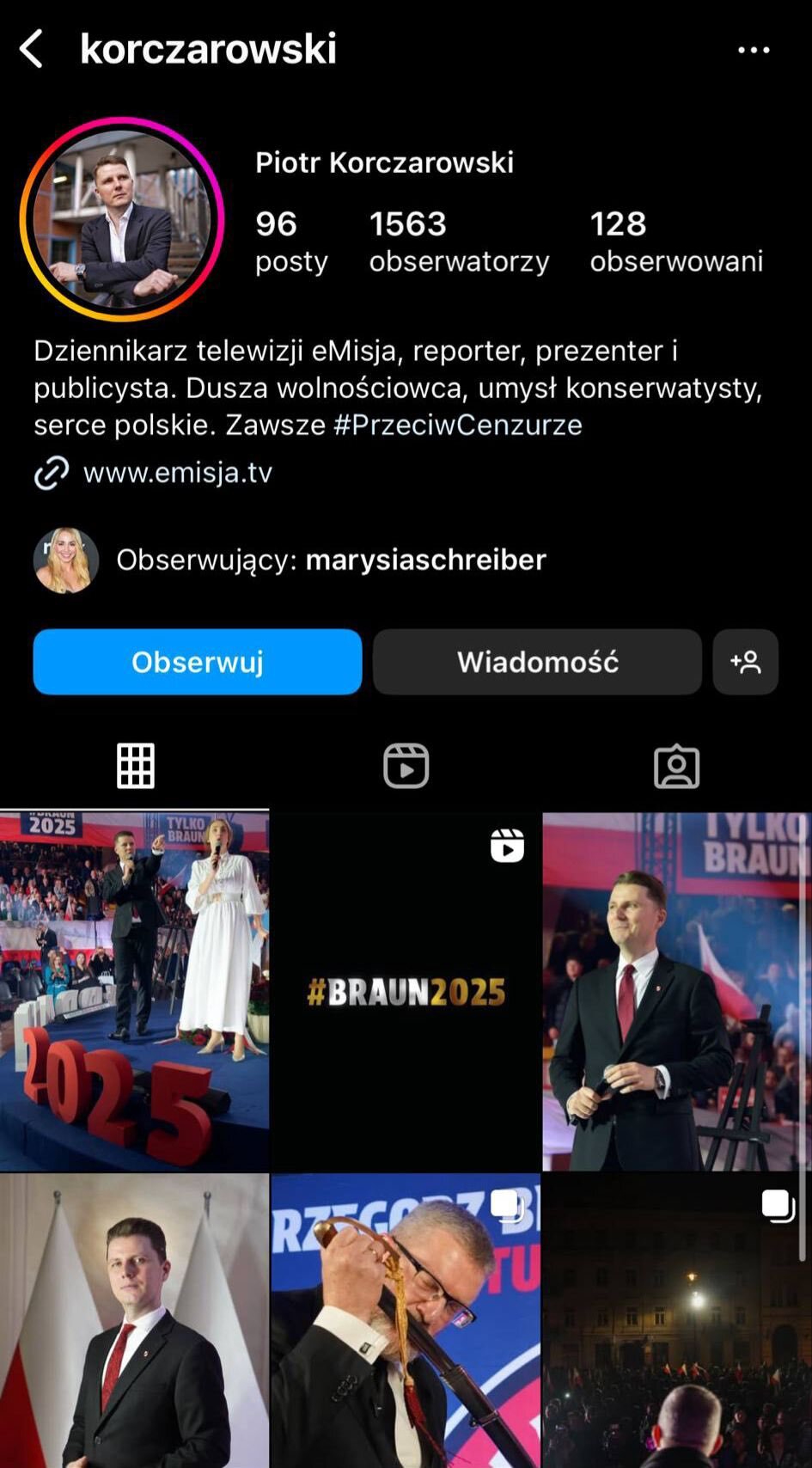Switch to the Reels tab
The image size is (812, 1468).
(406, 766)
